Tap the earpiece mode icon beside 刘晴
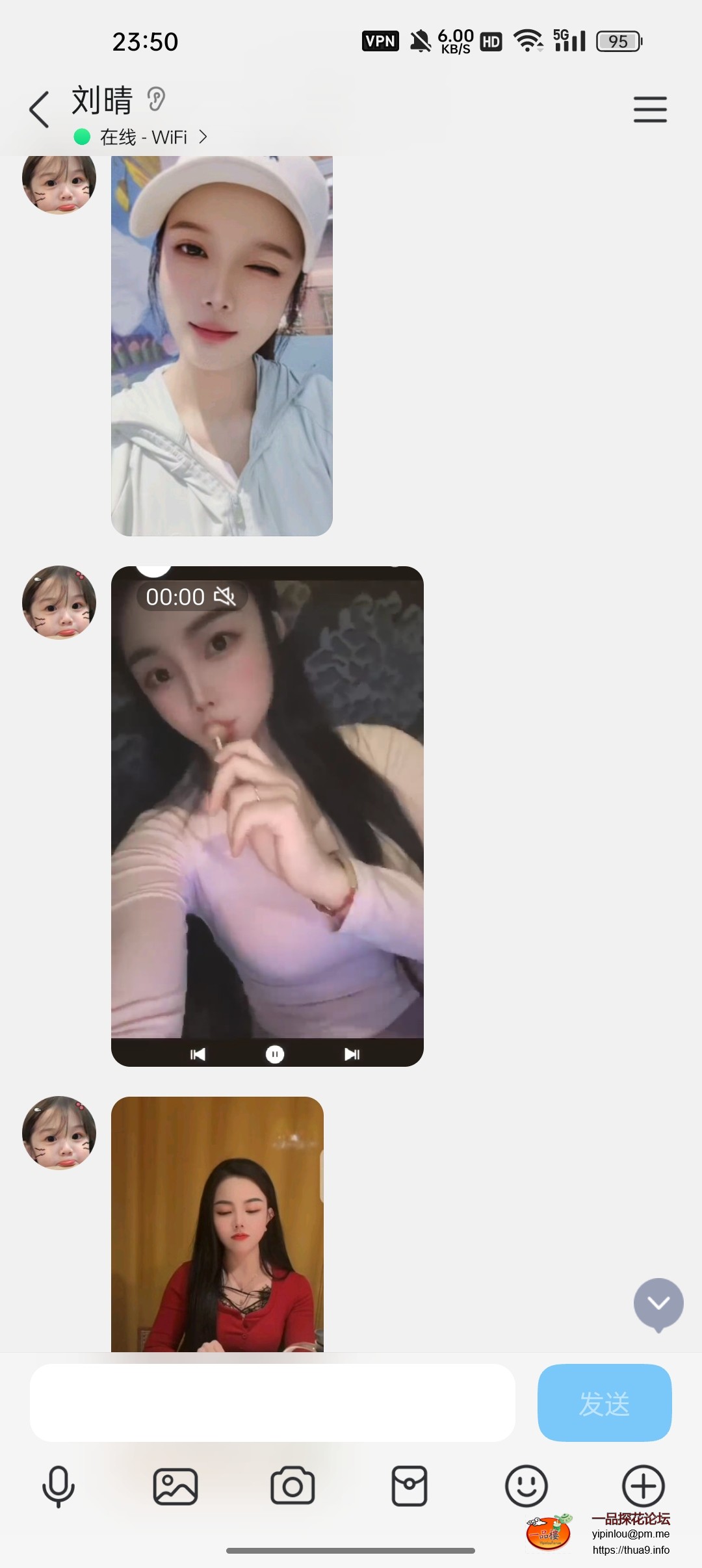 pyautogui.click(x=156, y=99)
